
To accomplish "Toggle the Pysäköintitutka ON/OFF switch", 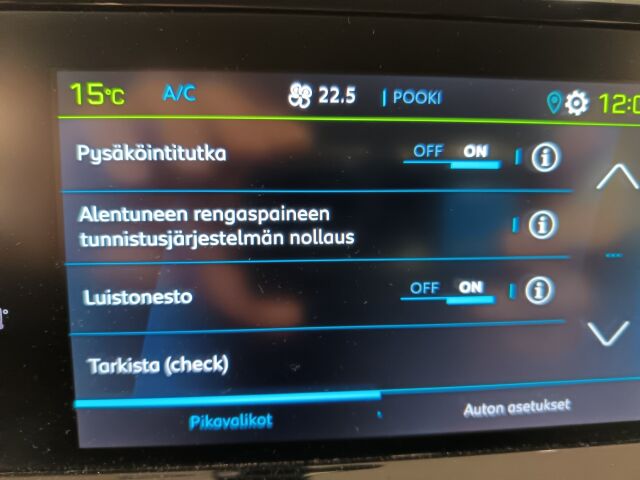I will (455, 154).
